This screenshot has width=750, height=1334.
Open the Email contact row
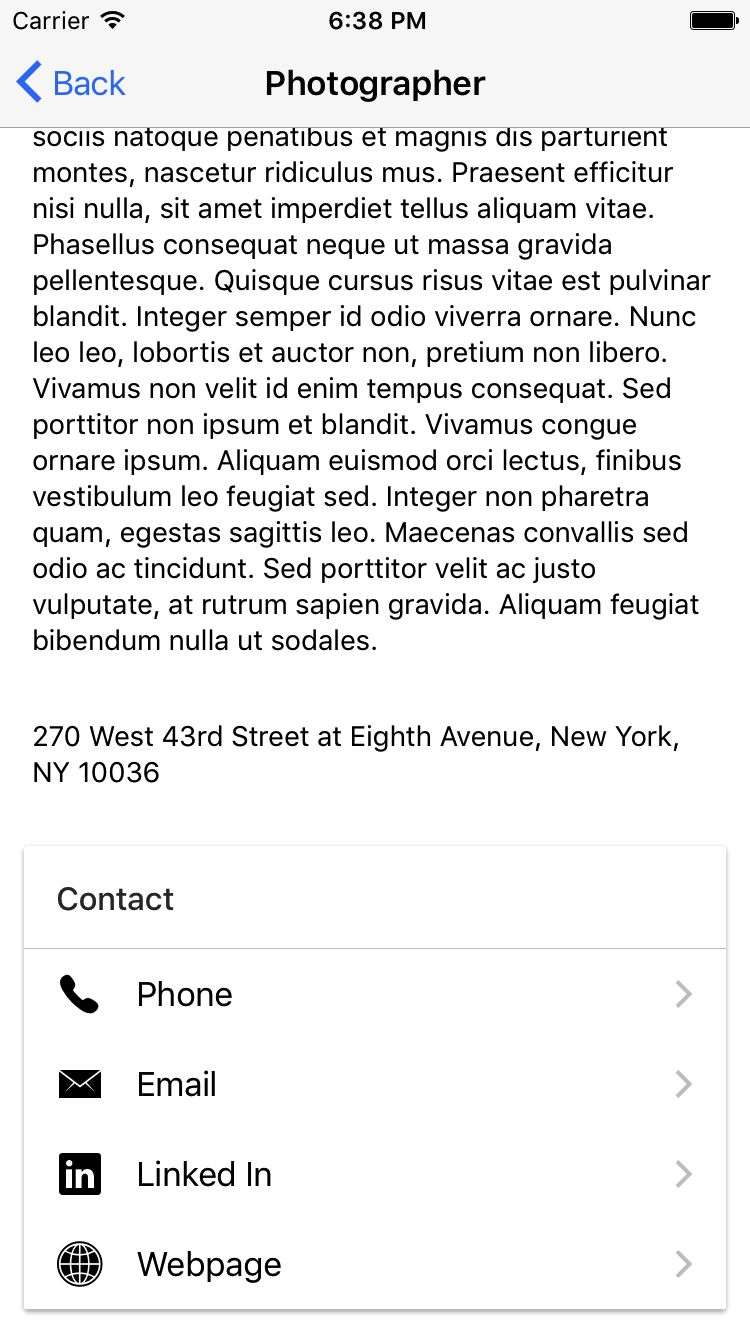374,1084
